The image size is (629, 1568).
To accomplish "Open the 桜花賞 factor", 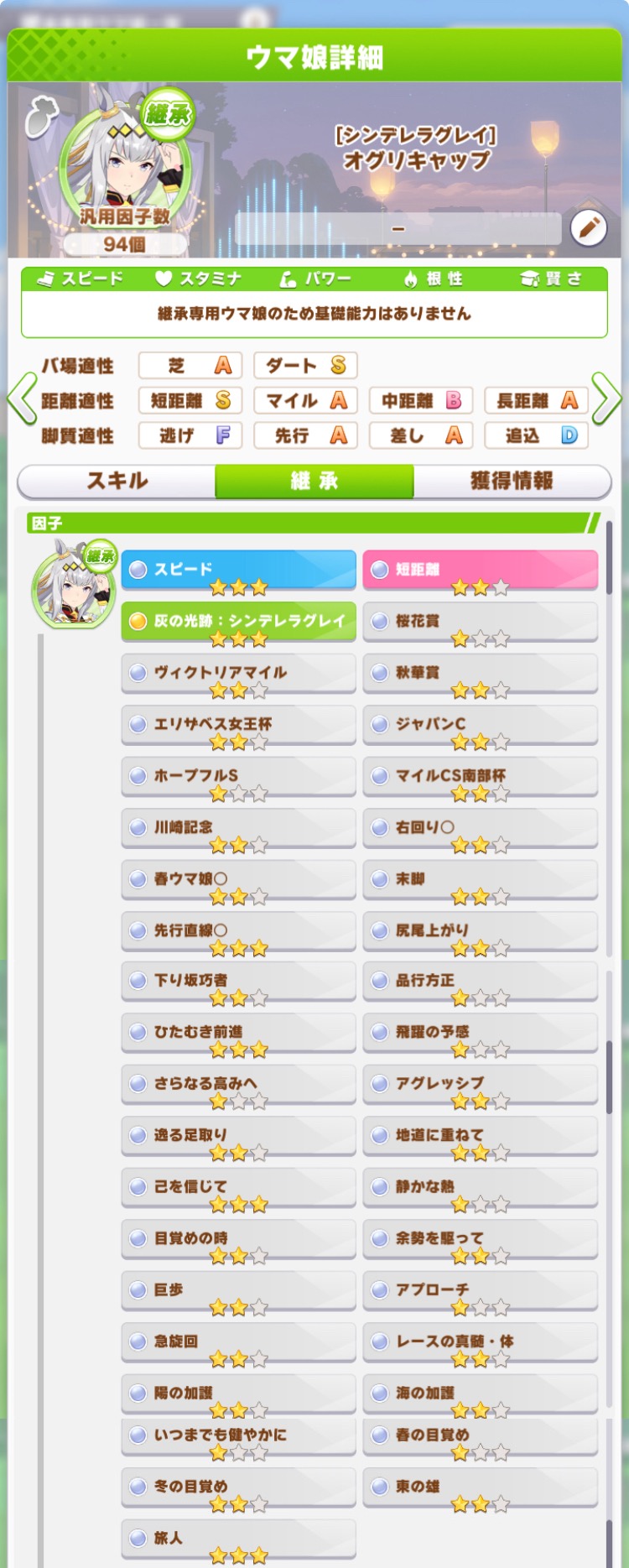I will click(x=480, y=622).
